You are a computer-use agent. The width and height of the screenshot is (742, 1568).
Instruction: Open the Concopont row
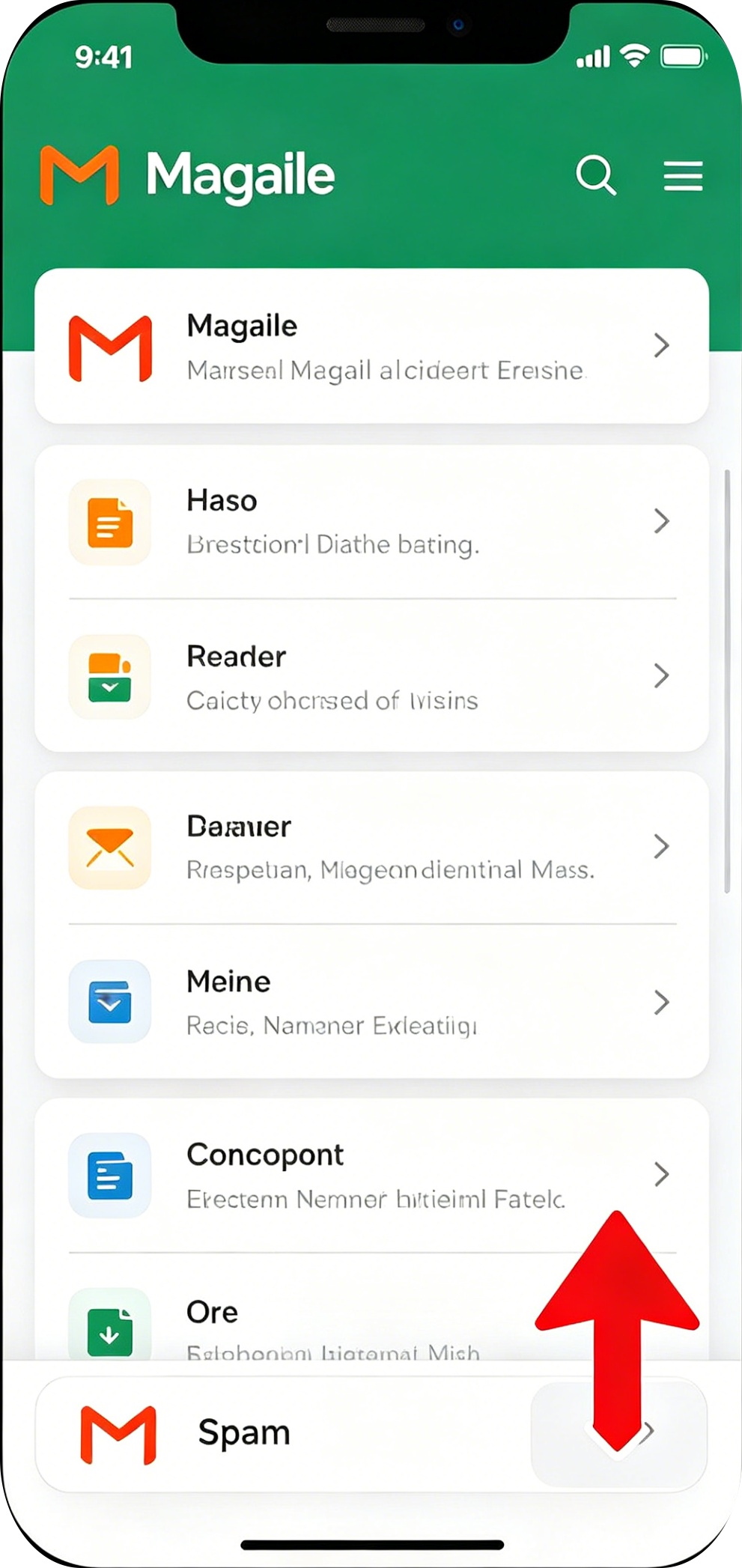point(371,1175)
